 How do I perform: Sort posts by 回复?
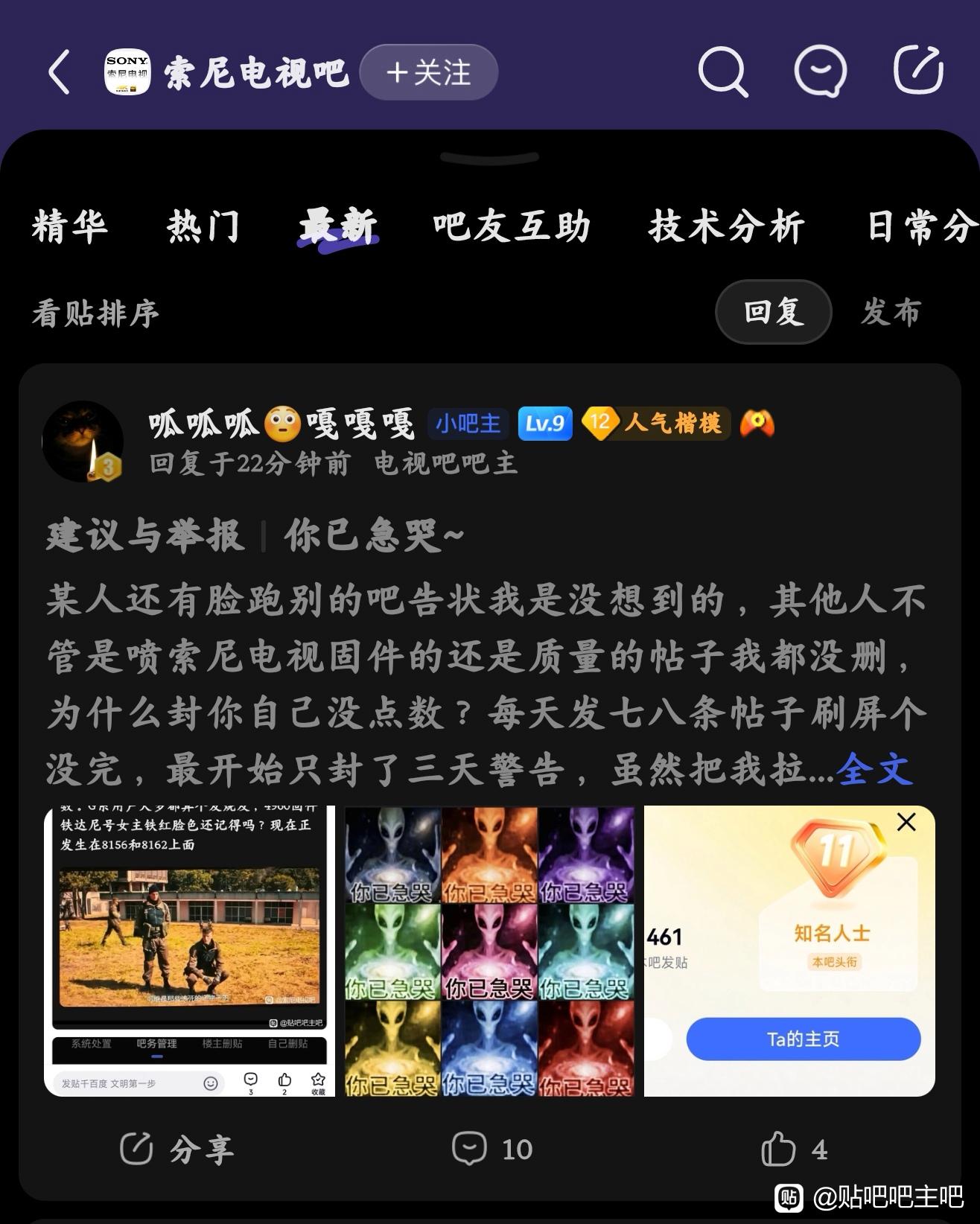click(774, 312)
